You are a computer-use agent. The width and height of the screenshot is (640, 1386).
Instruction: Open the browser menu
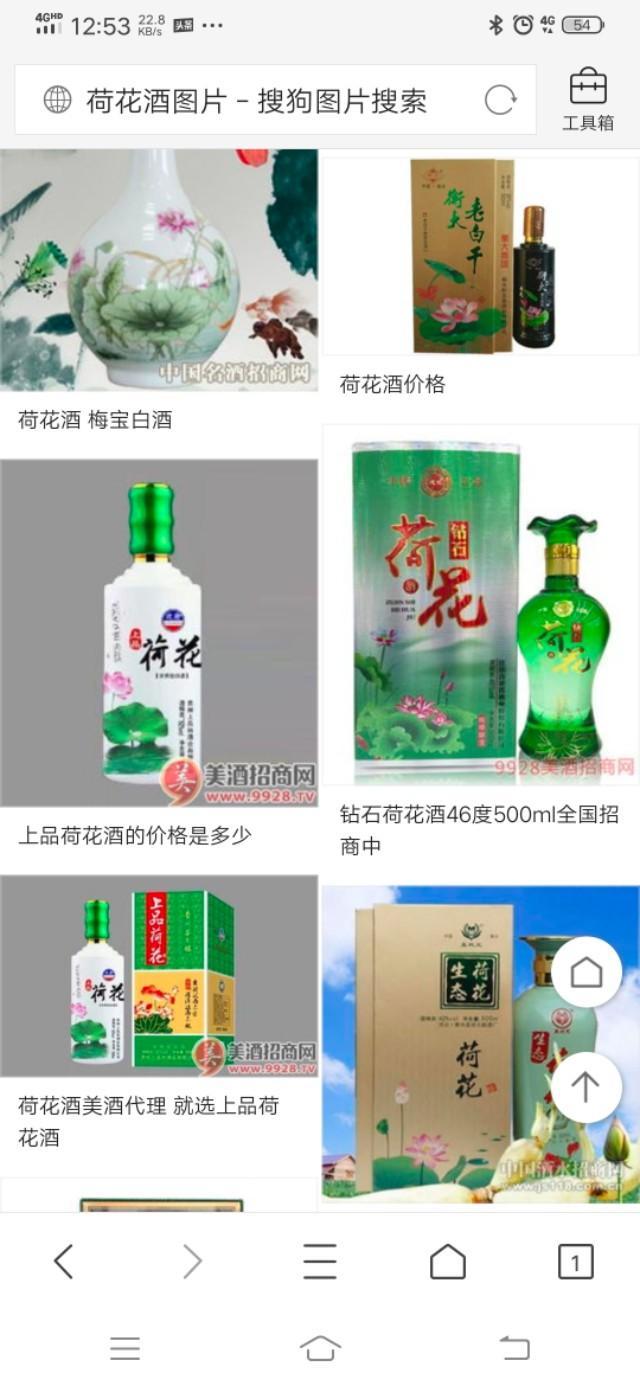320,1262
